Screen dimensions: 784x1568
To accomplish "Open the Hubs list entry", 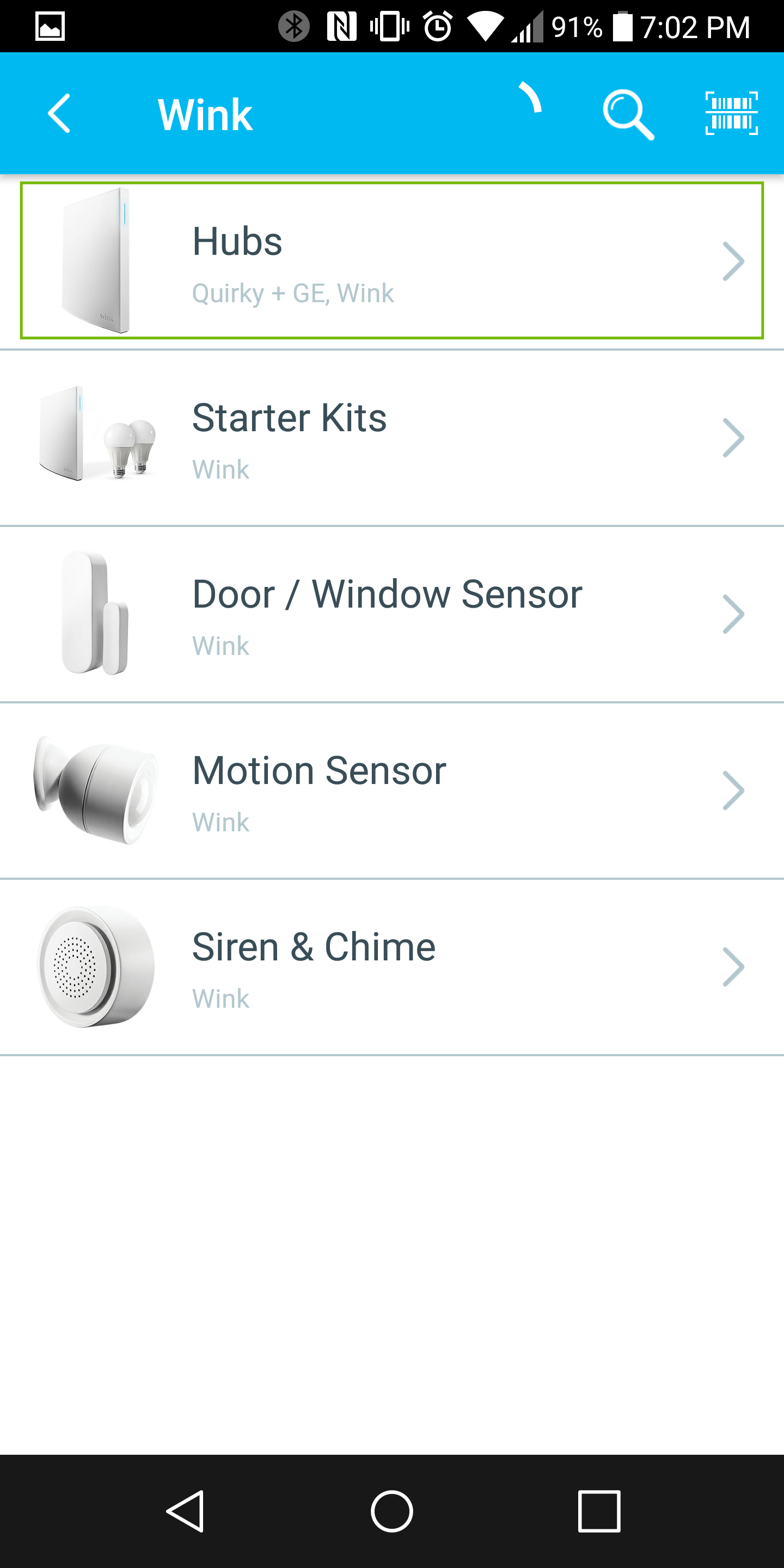I will (x=392, y=262).
